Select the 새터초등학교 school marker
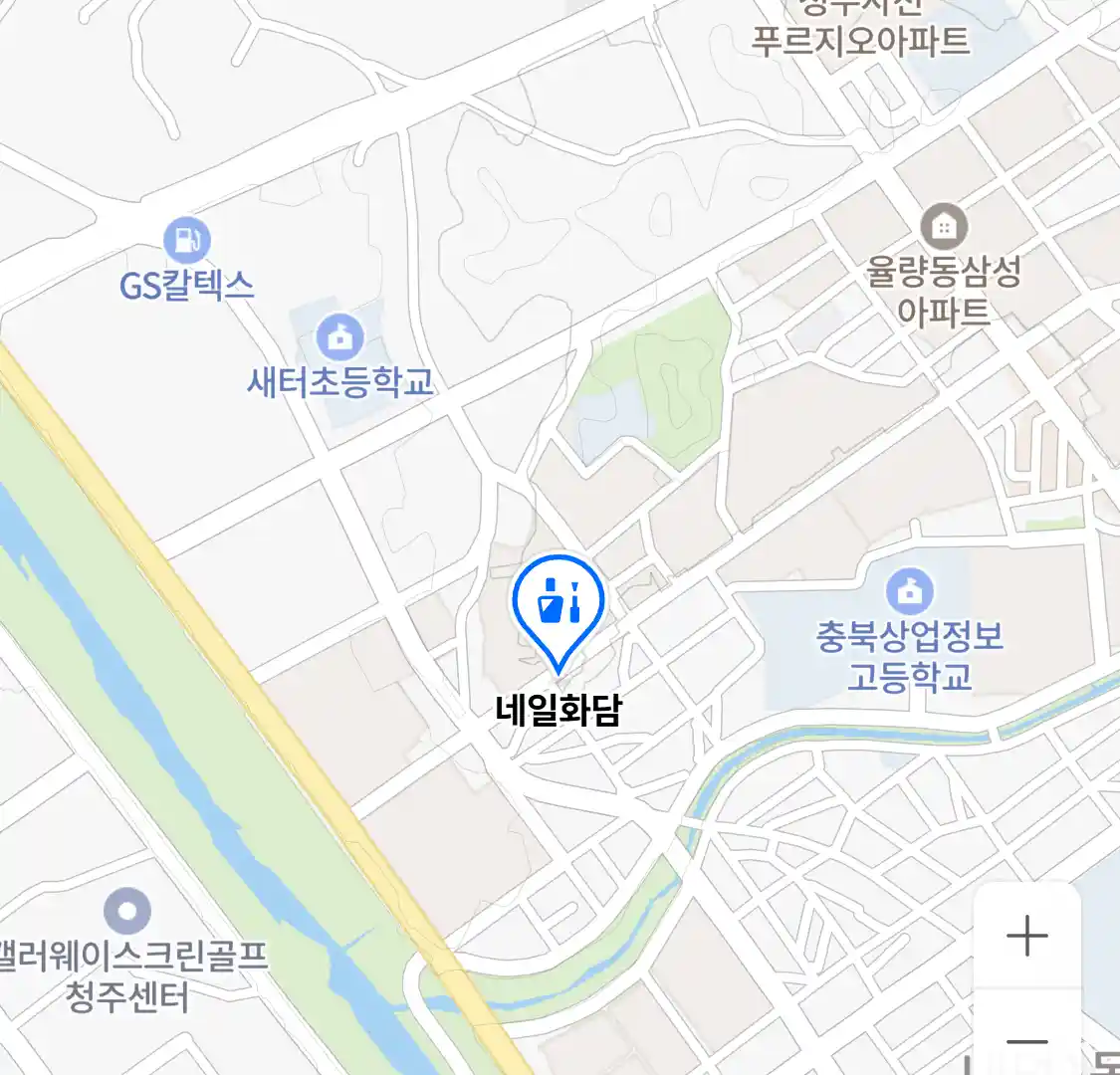Viewport: 1120px width, 1075px height. click(x=340, y=338)
